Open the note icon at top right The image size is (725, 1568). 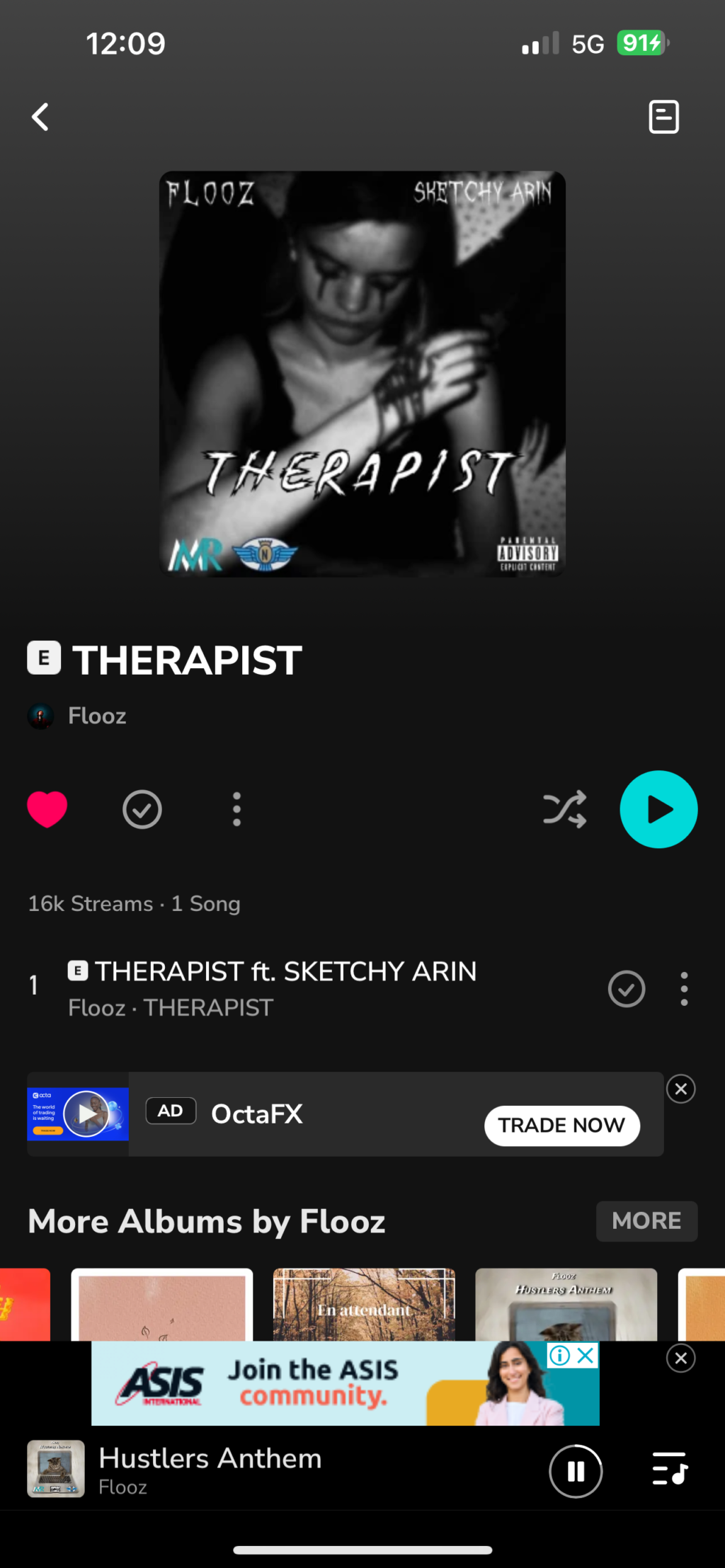[663, 117]
